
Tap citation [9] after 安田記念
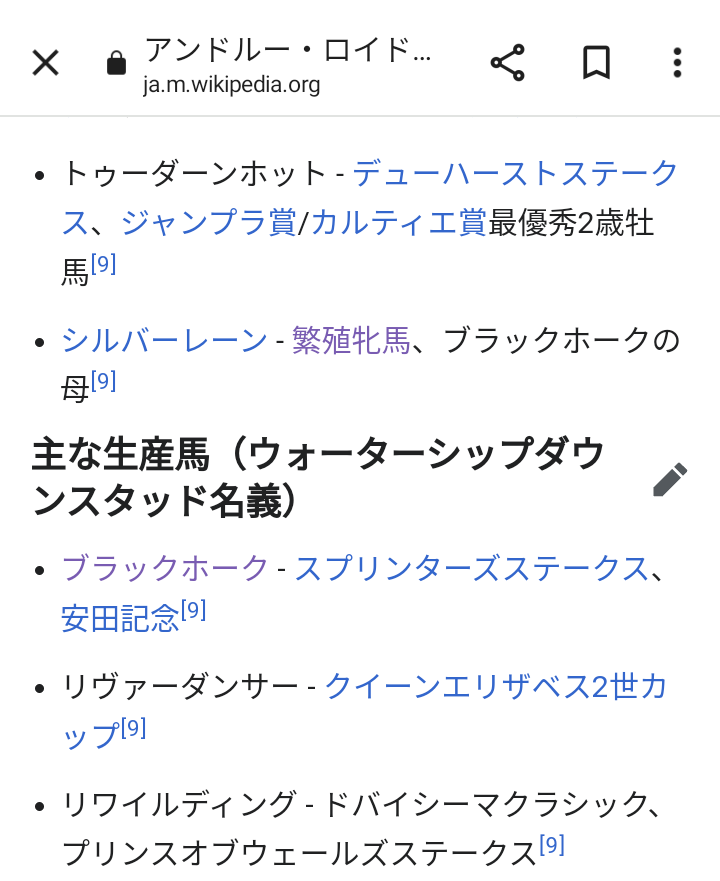click(x=193, y=610)
